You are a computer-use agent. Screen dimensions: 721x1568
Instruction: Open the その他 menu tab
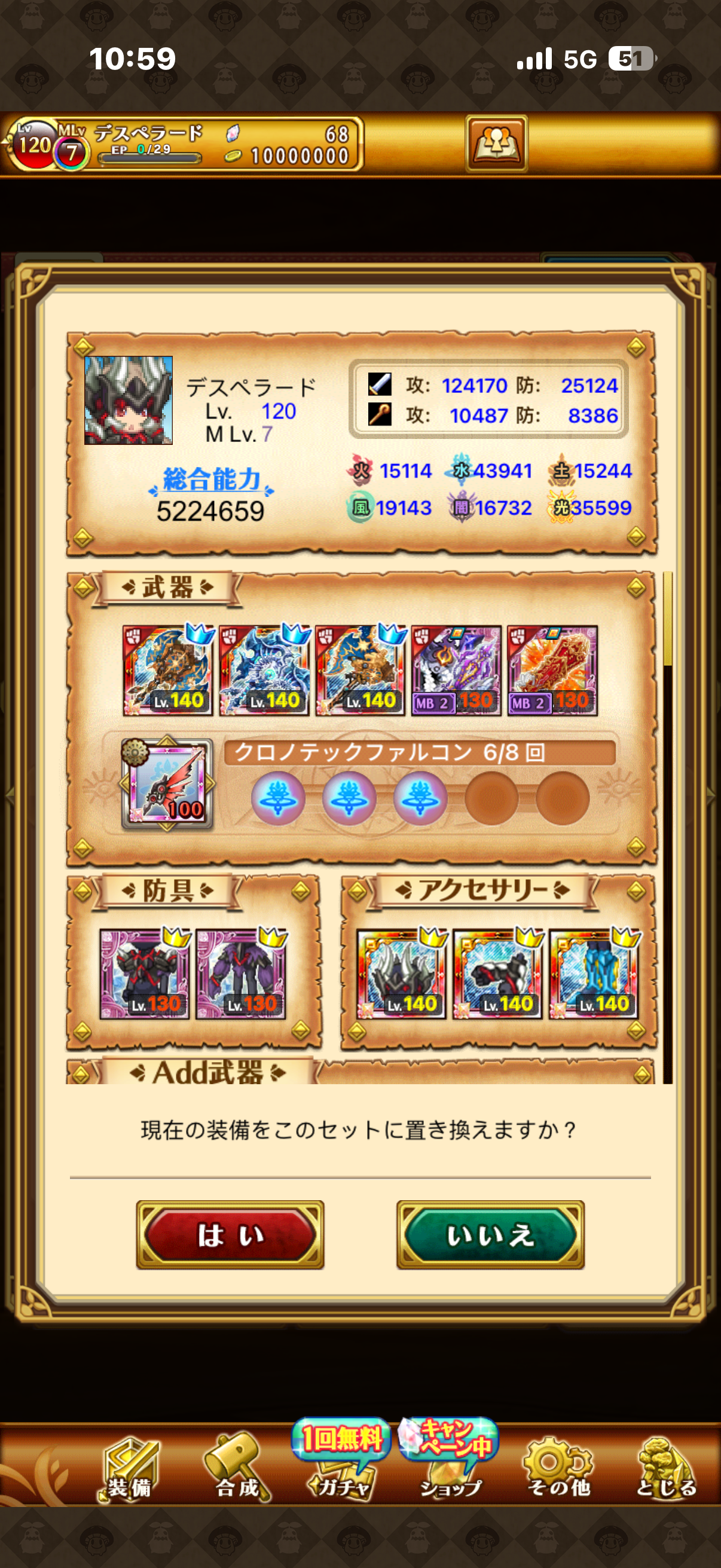pos(558,1468)
